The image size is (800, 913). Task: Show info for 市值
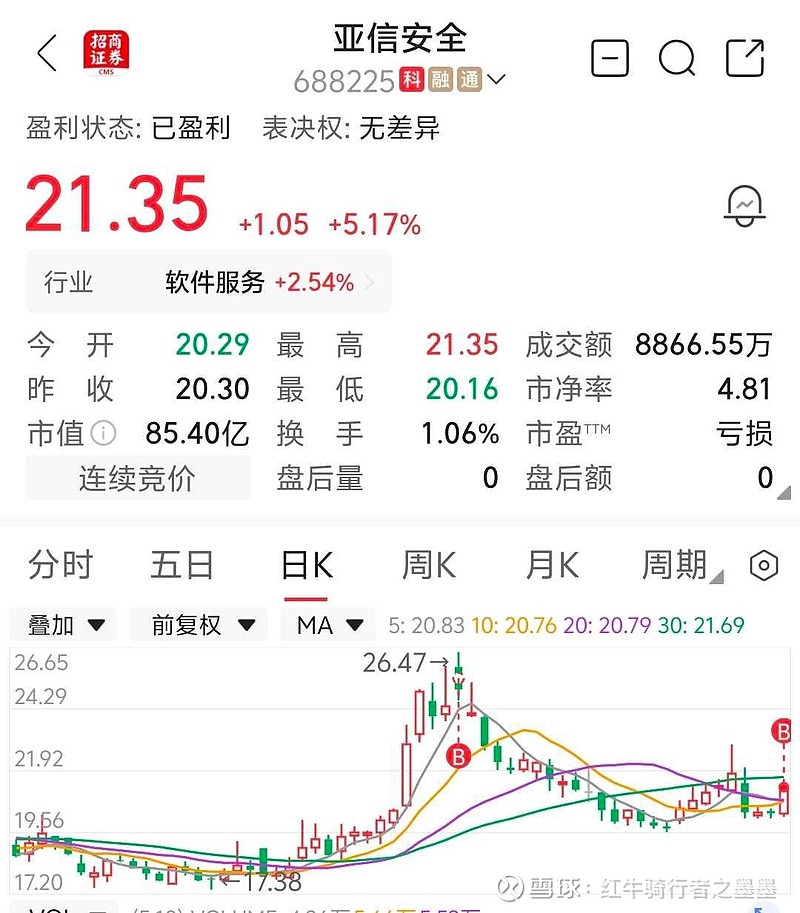pos(103,433)
